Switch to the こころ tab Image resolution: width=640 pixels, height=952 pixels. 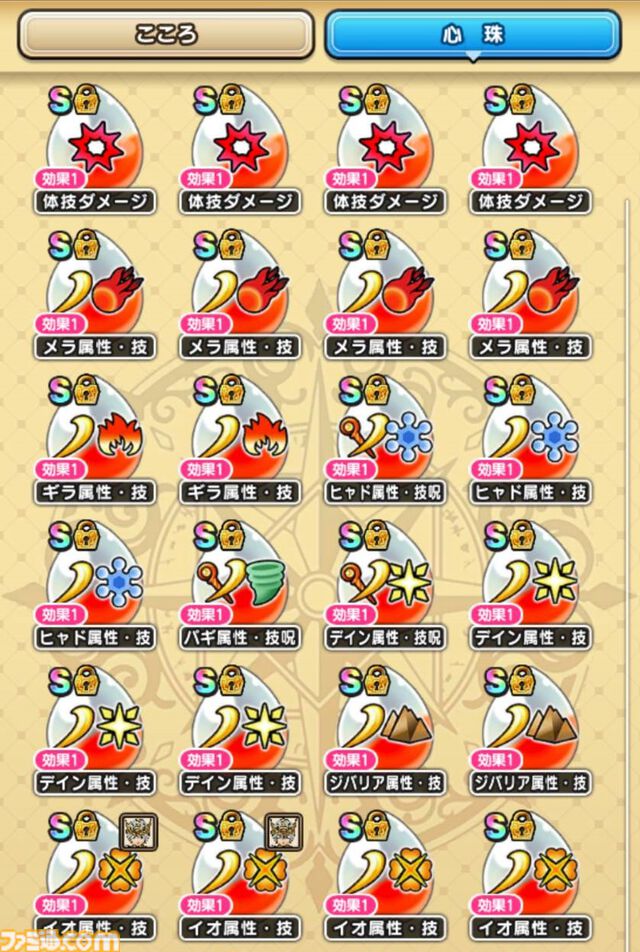166,35
